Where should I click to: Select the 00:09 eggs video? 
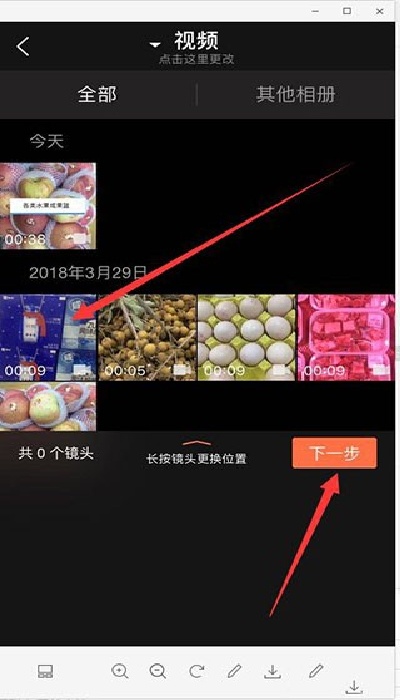click(247, 338)
